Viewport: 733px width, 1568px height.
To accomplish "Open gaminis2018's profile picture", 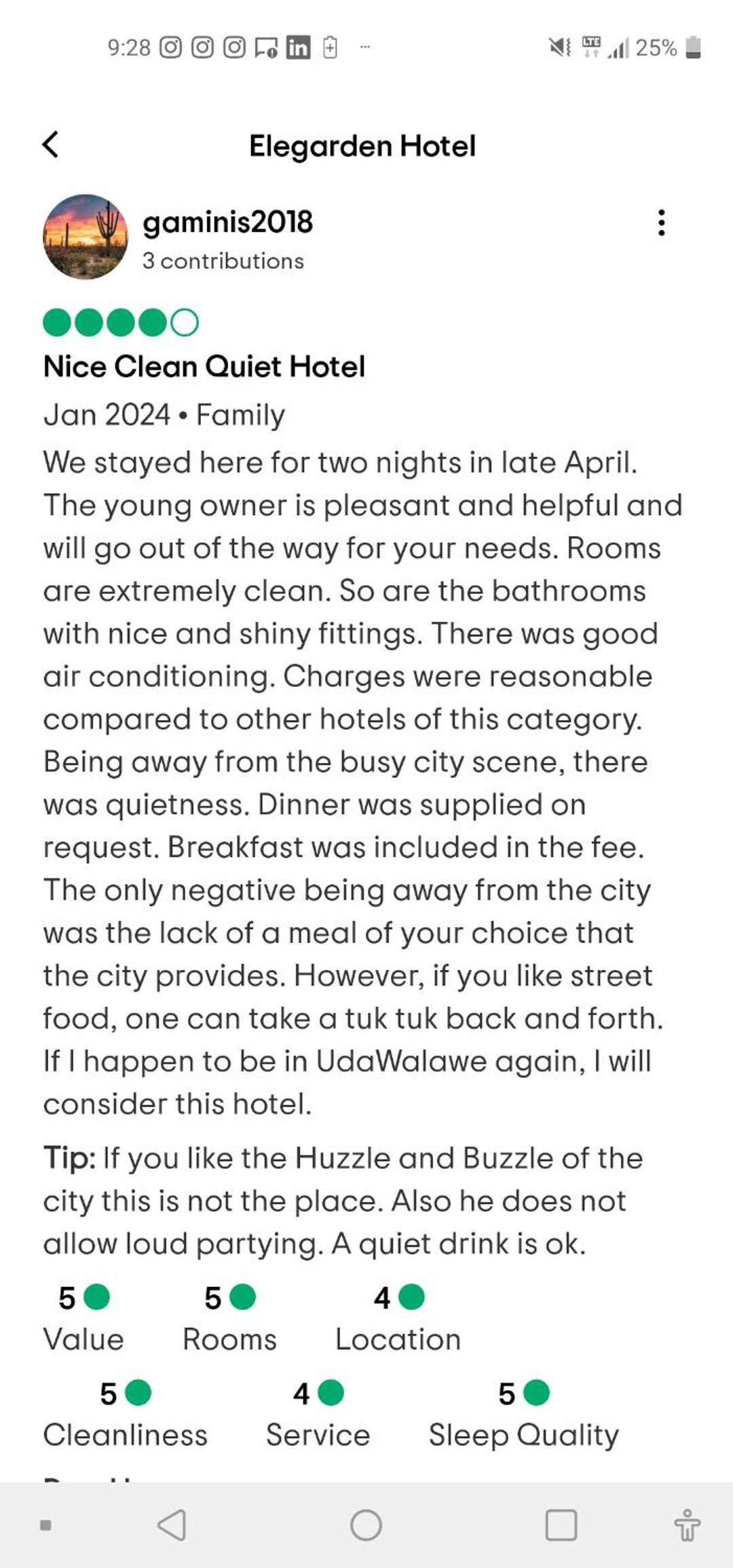I will 86,237.
